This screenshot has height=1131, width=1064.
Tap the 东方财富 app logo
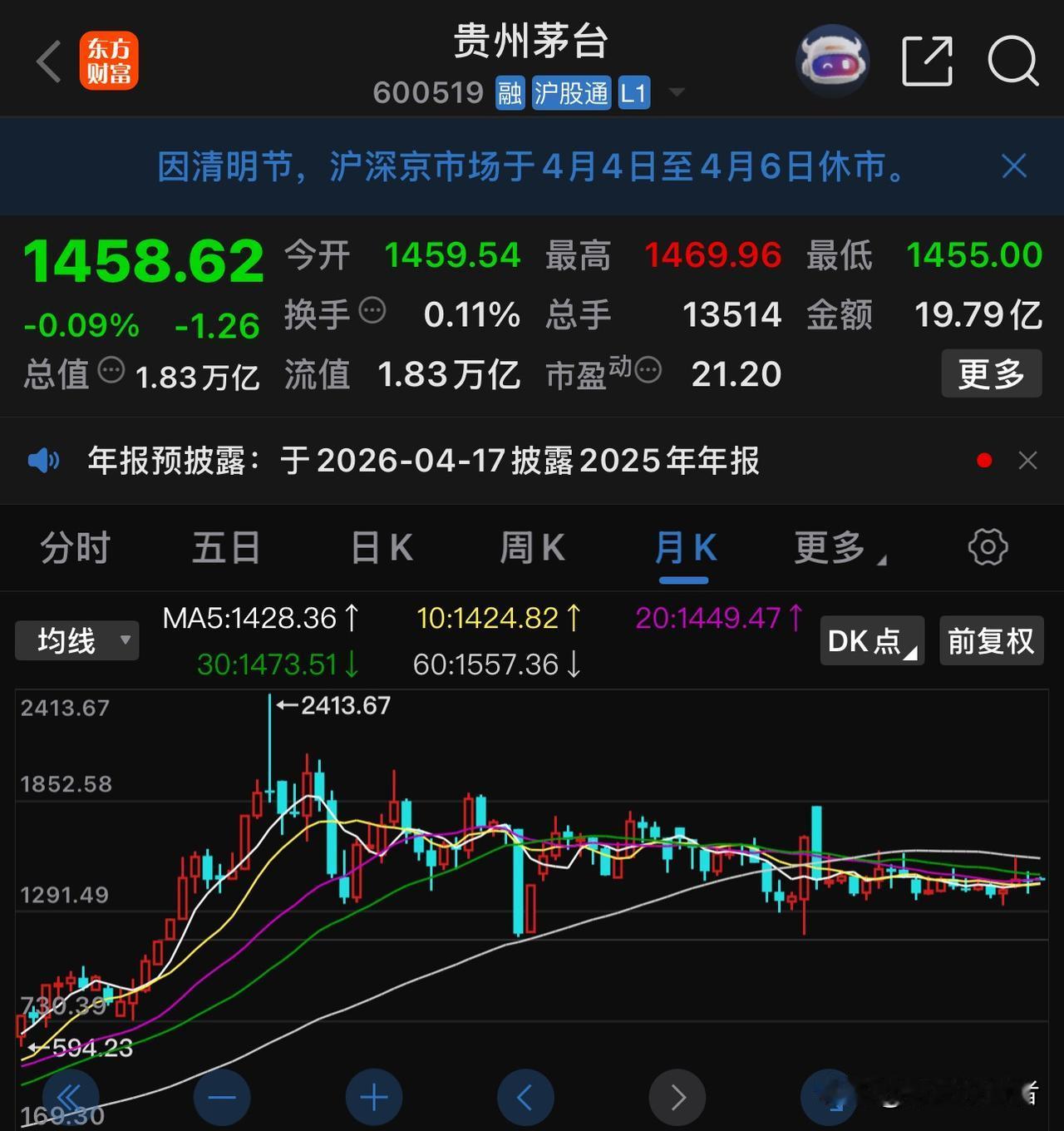coord(109,60)
